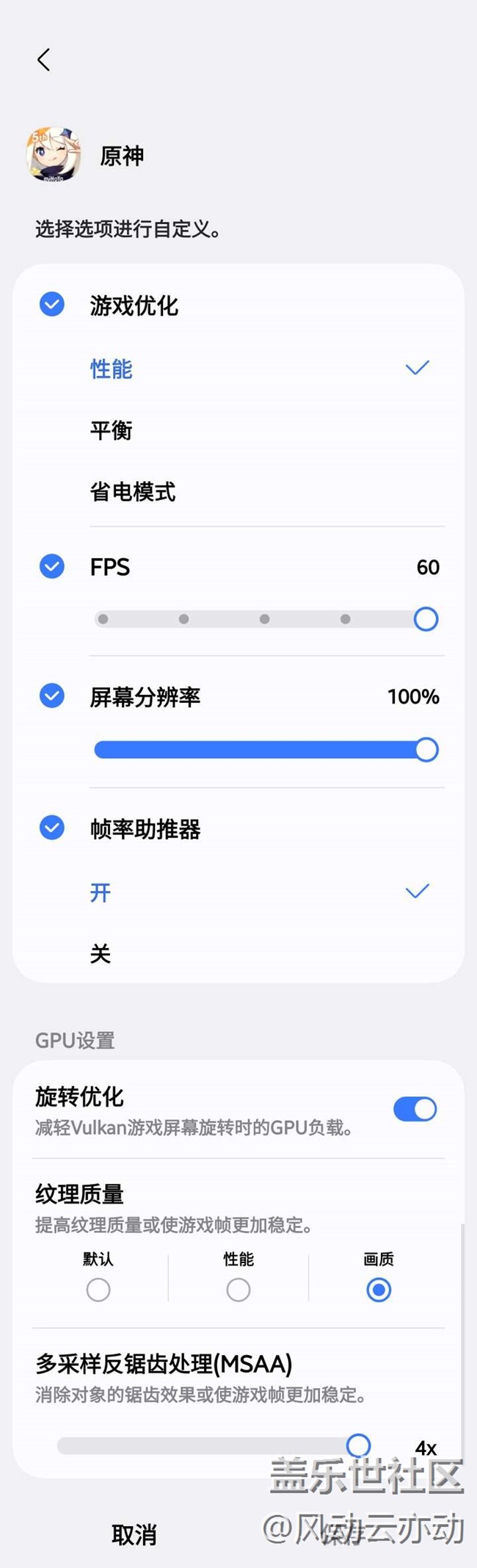Select the 性能 optimization mode
This screenshot has height=1568, width=477.
(112, 369)
